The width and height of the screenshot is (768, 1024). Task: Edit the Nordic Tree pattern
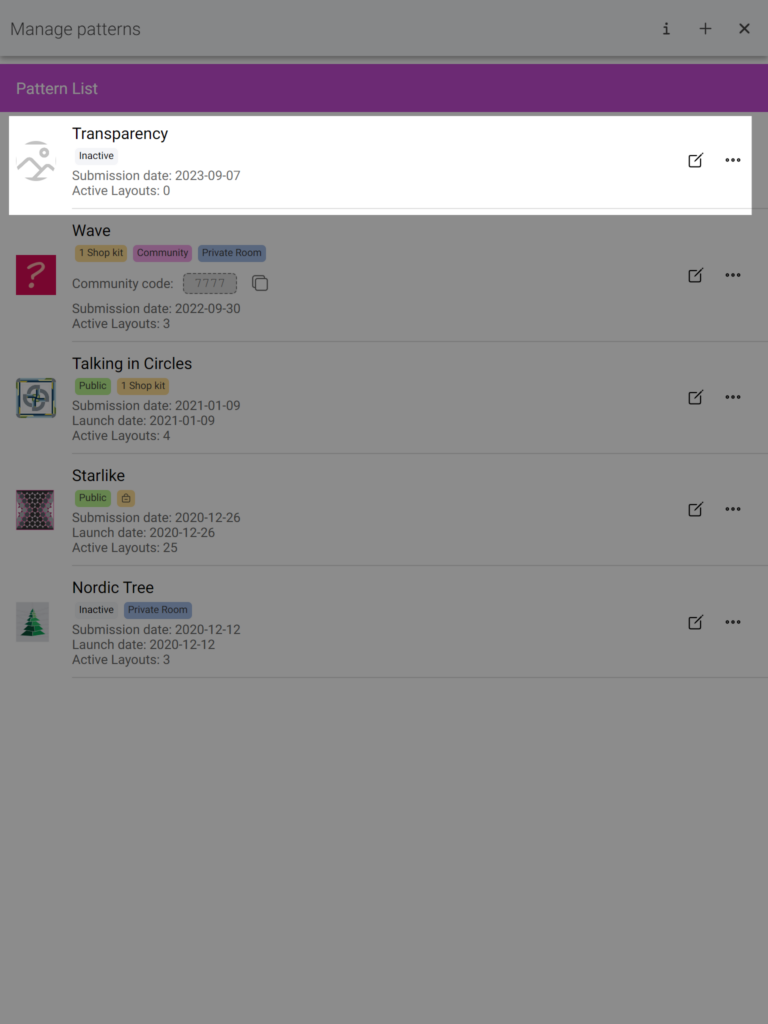695,622
